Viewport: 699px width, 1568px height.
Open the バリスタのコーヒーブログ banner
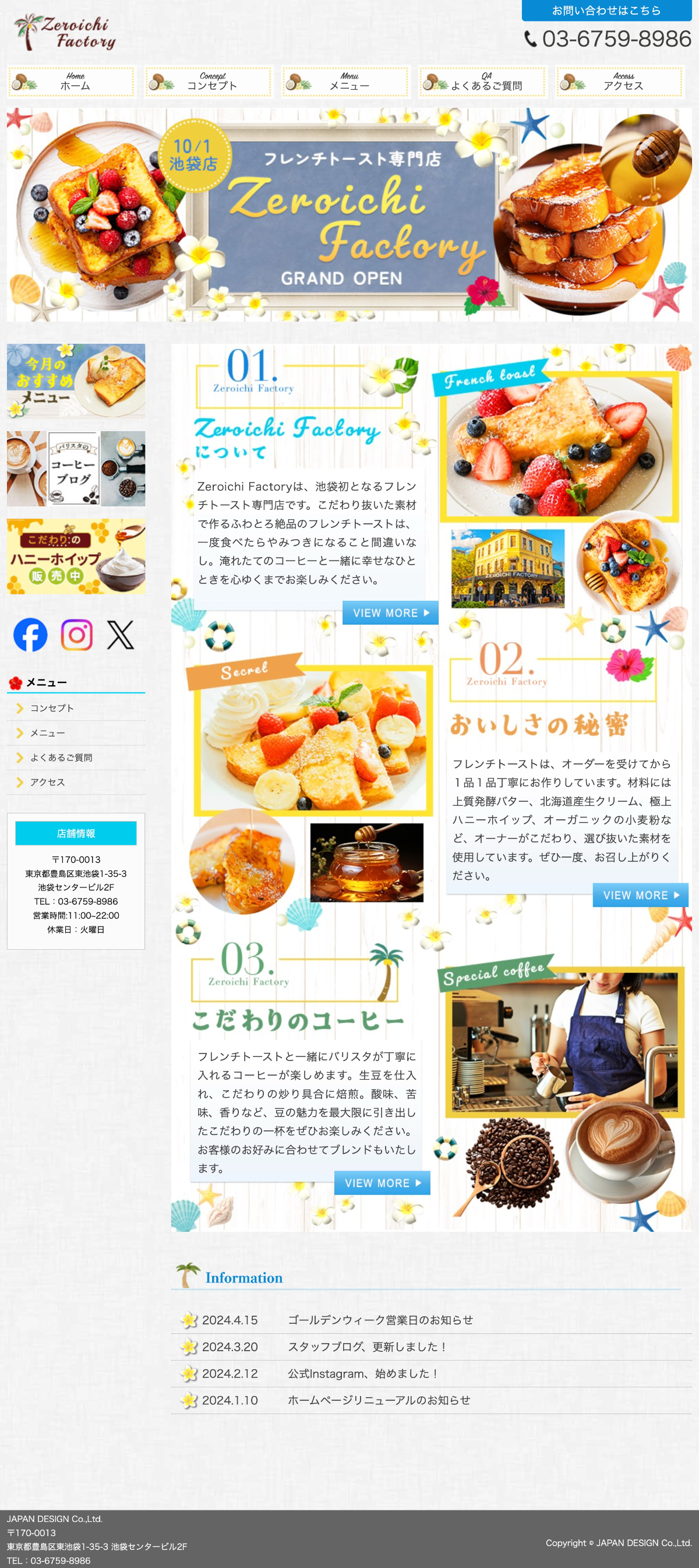[x=76, y=468]
